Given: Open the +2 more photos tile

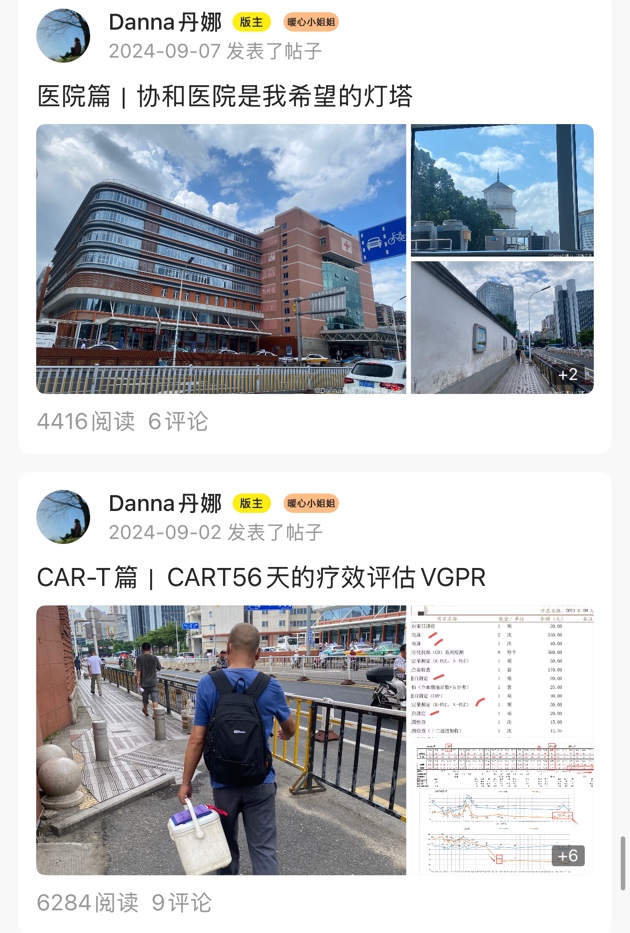Looking at the screenshot, I should (x=502, y=327).
